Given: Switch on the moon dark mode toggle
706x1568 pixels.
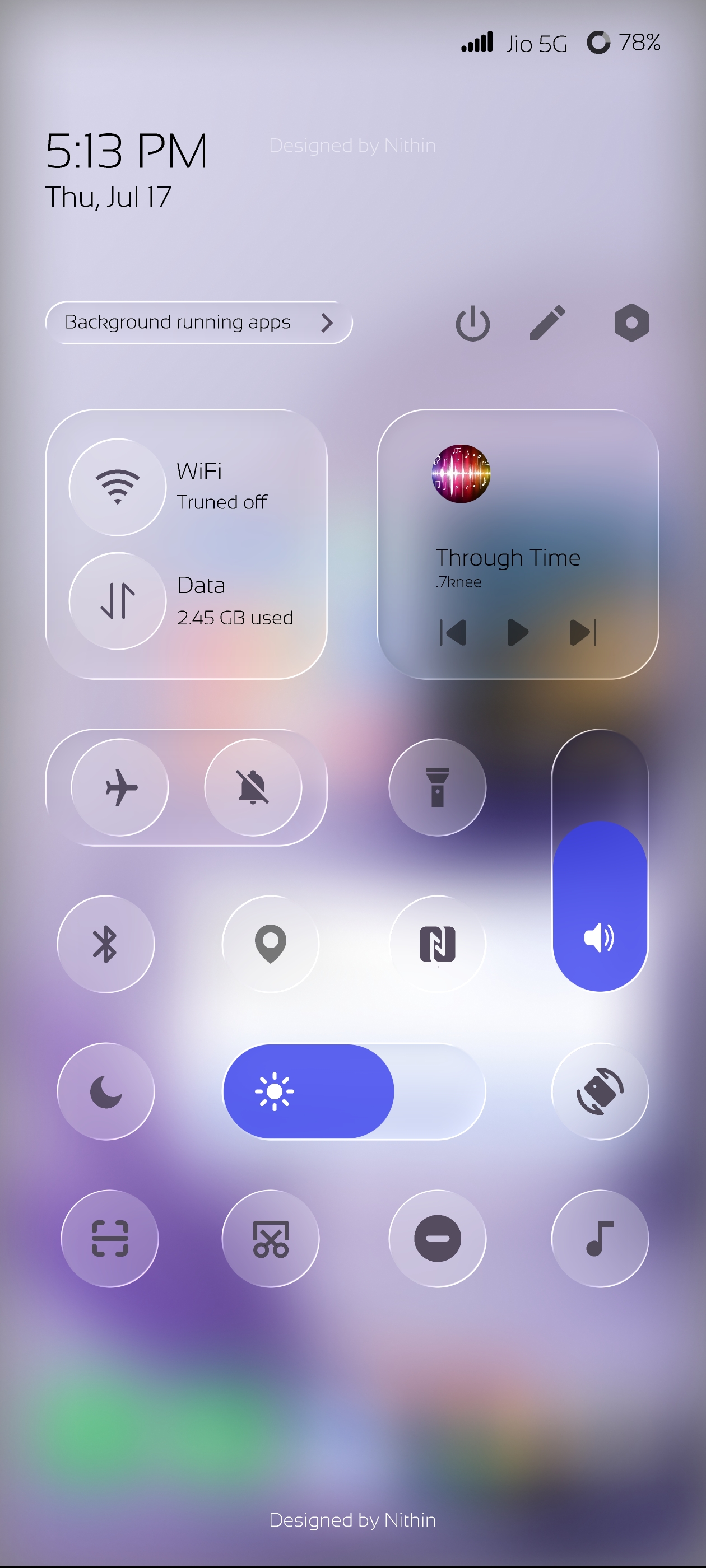Looking at the screenshot, I should 105,1091.
